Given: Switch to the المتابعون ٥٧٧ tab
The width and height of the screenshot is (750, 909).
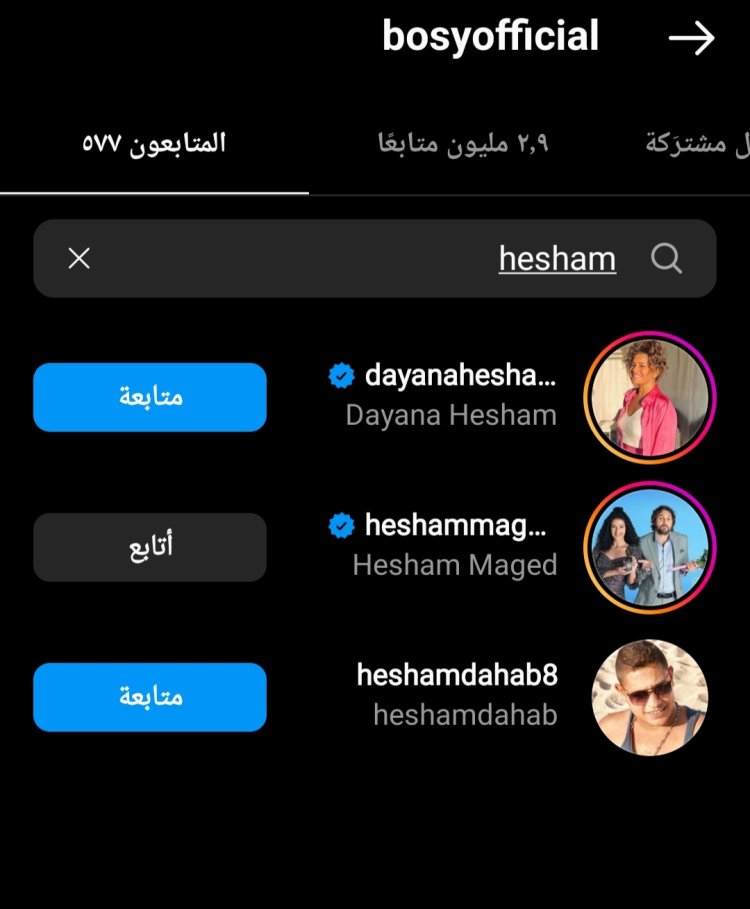Looking at the screenshot, I should 154,144.
